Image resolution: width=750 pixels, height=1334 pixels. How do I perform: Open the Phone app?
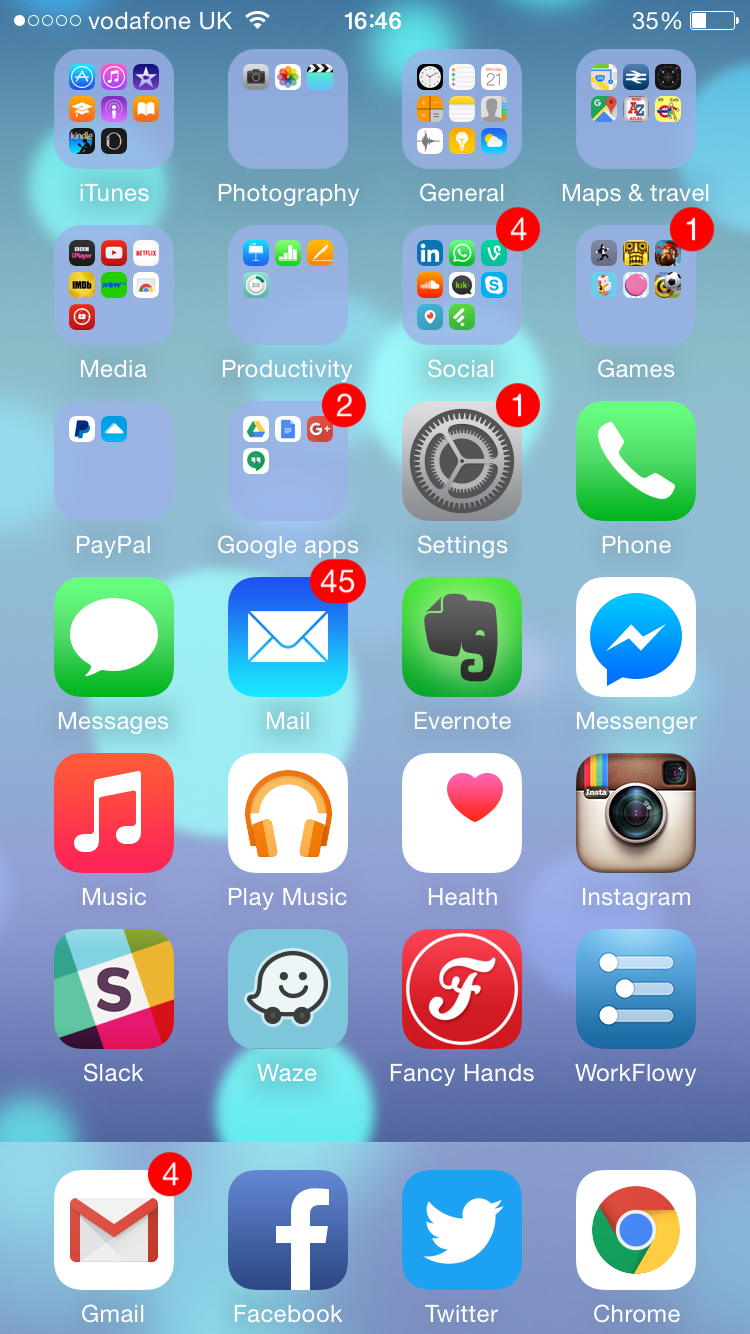coord(636,462)
